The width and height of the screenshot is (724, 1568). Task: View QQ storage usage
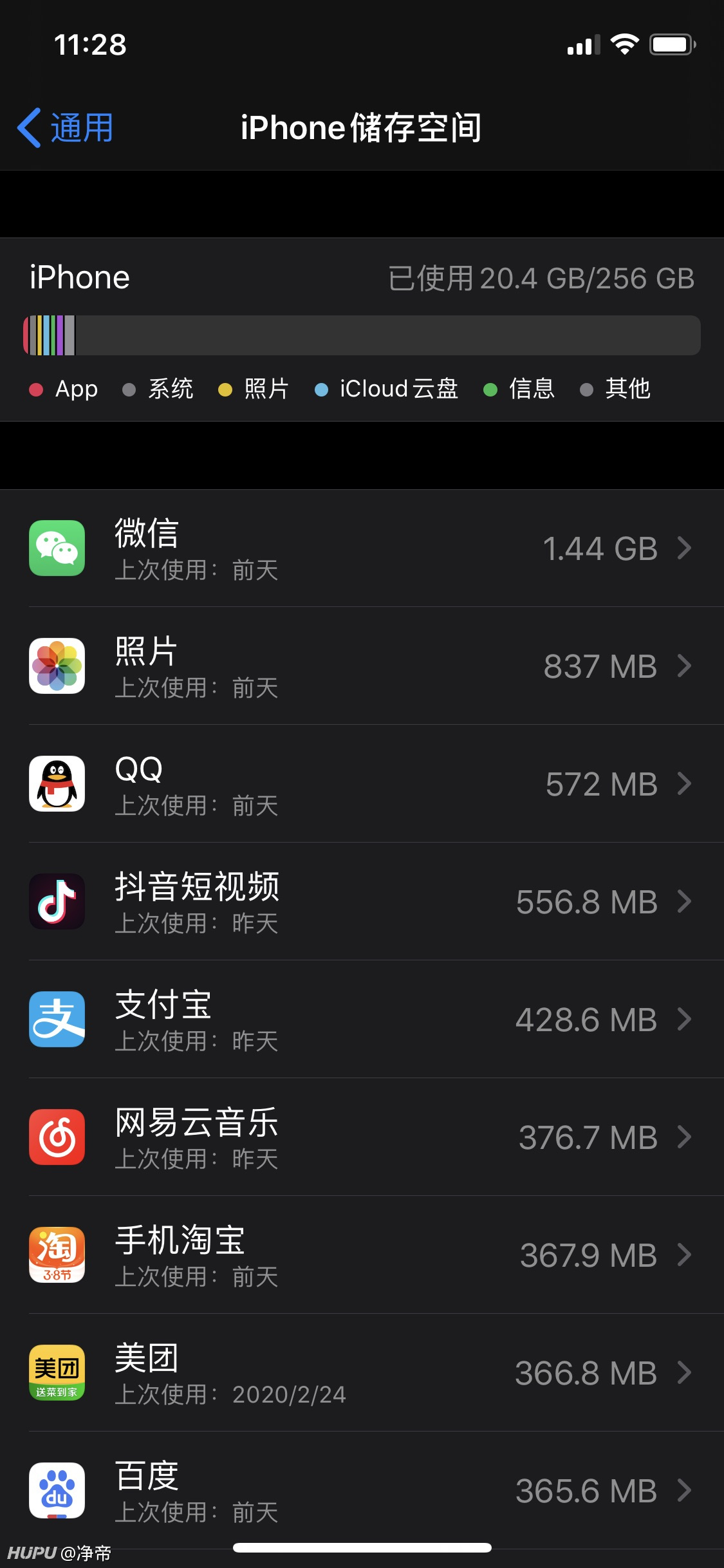362,783
